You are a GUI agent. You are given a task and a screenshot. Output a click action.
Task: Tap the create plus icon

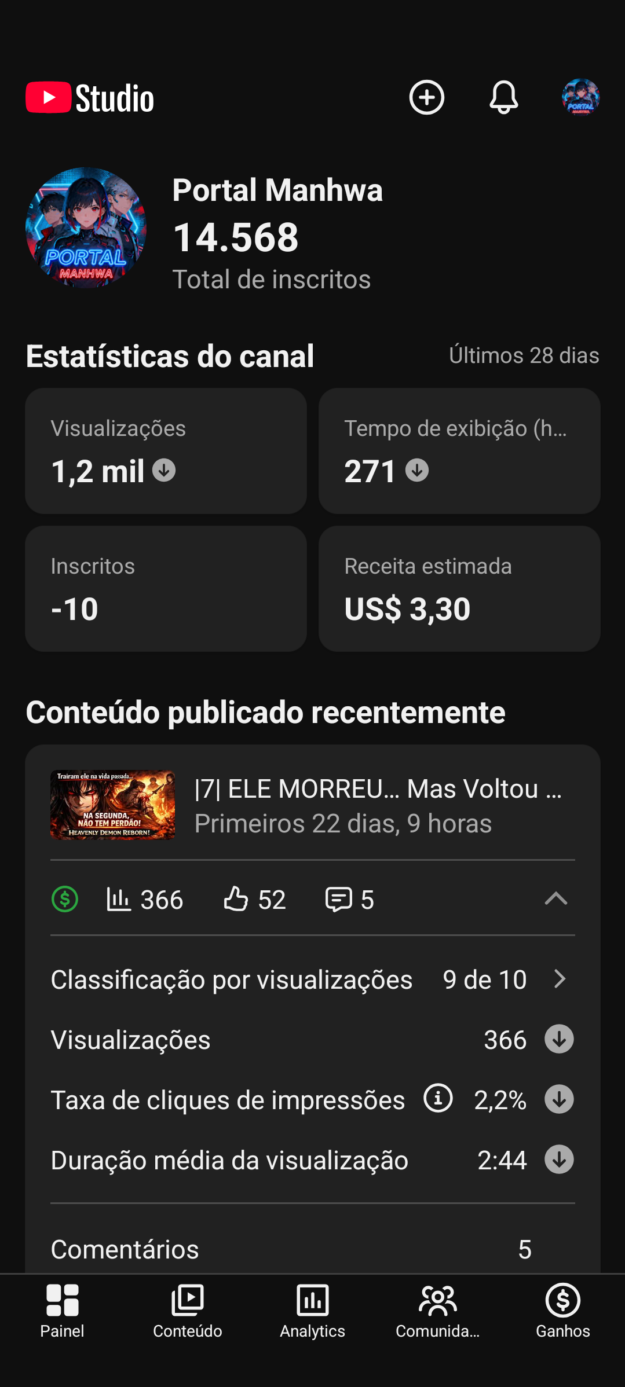point(427,98)
